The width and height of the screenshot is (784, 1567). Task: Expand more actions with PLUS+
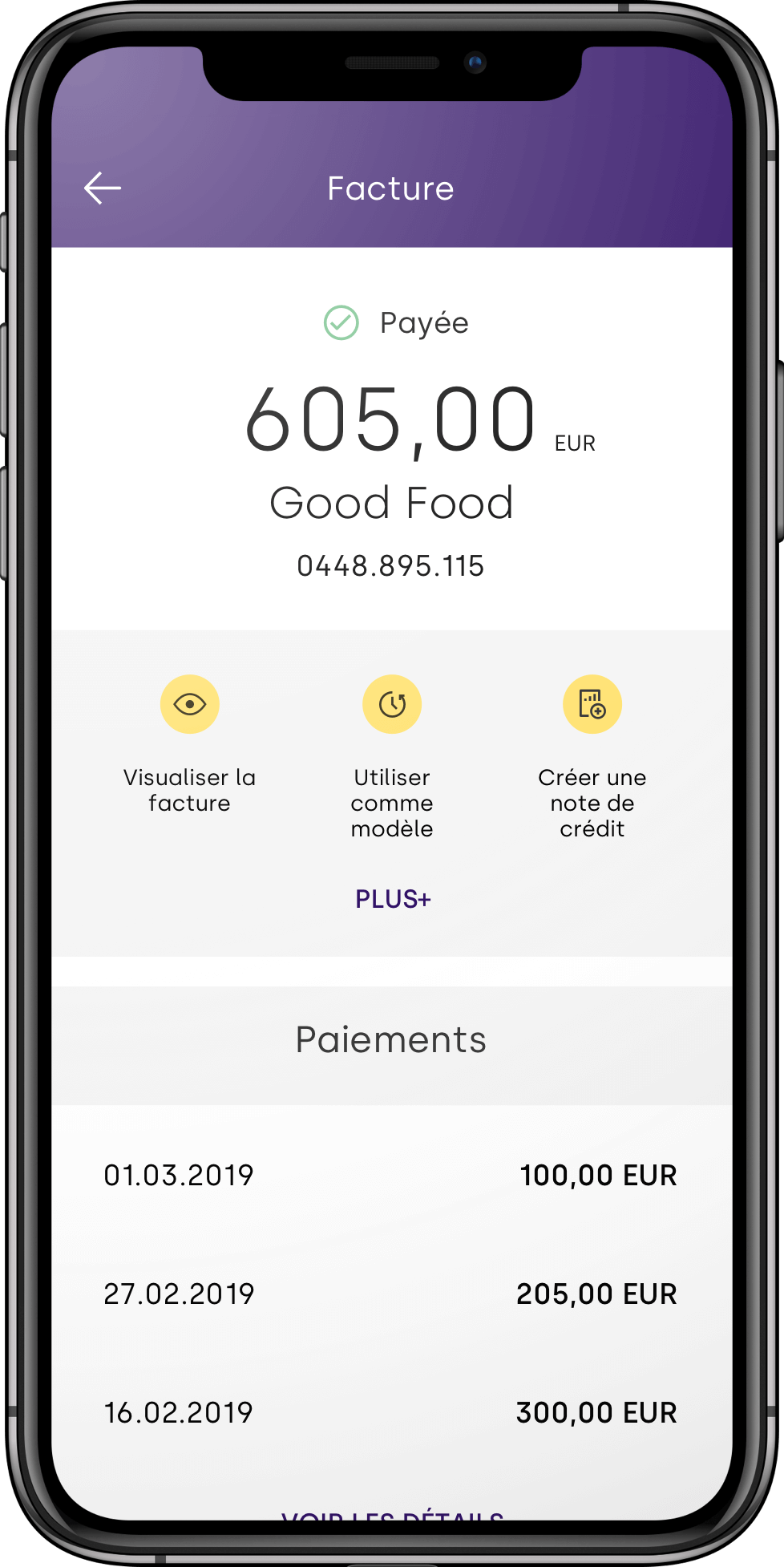click(x=393, y=899)
